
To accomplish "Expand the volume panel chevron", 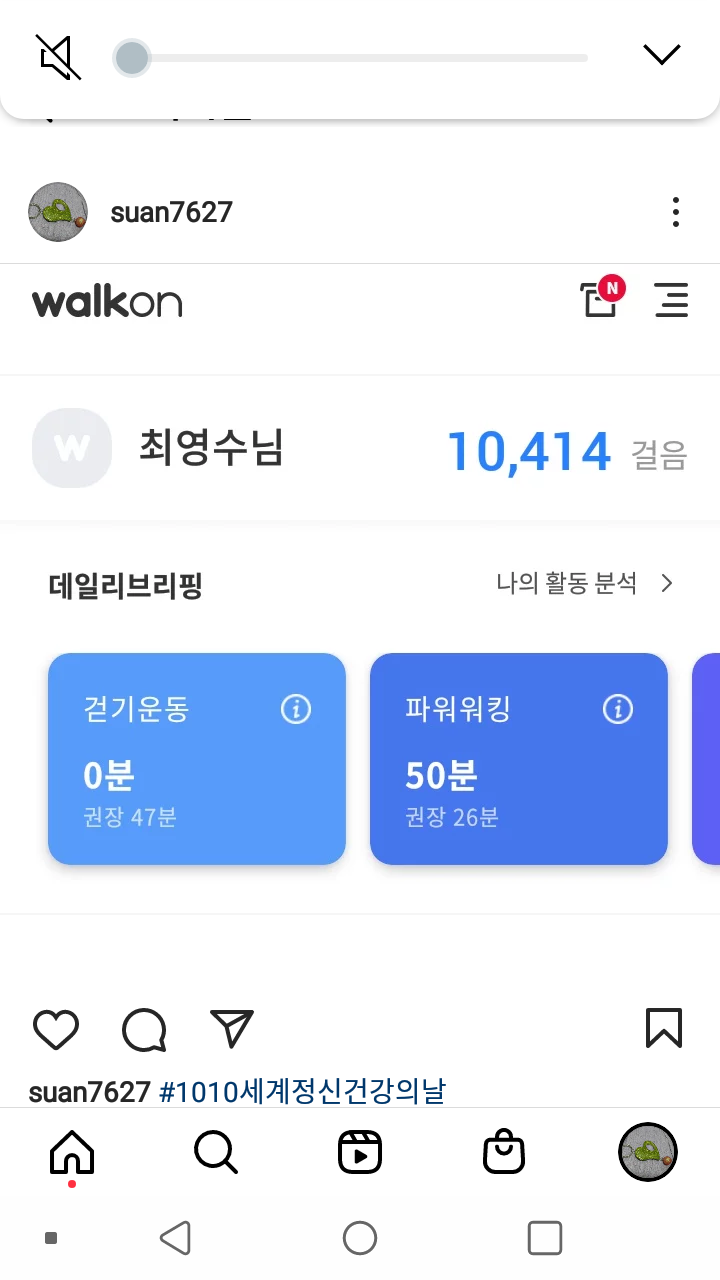I will [661, 55].
